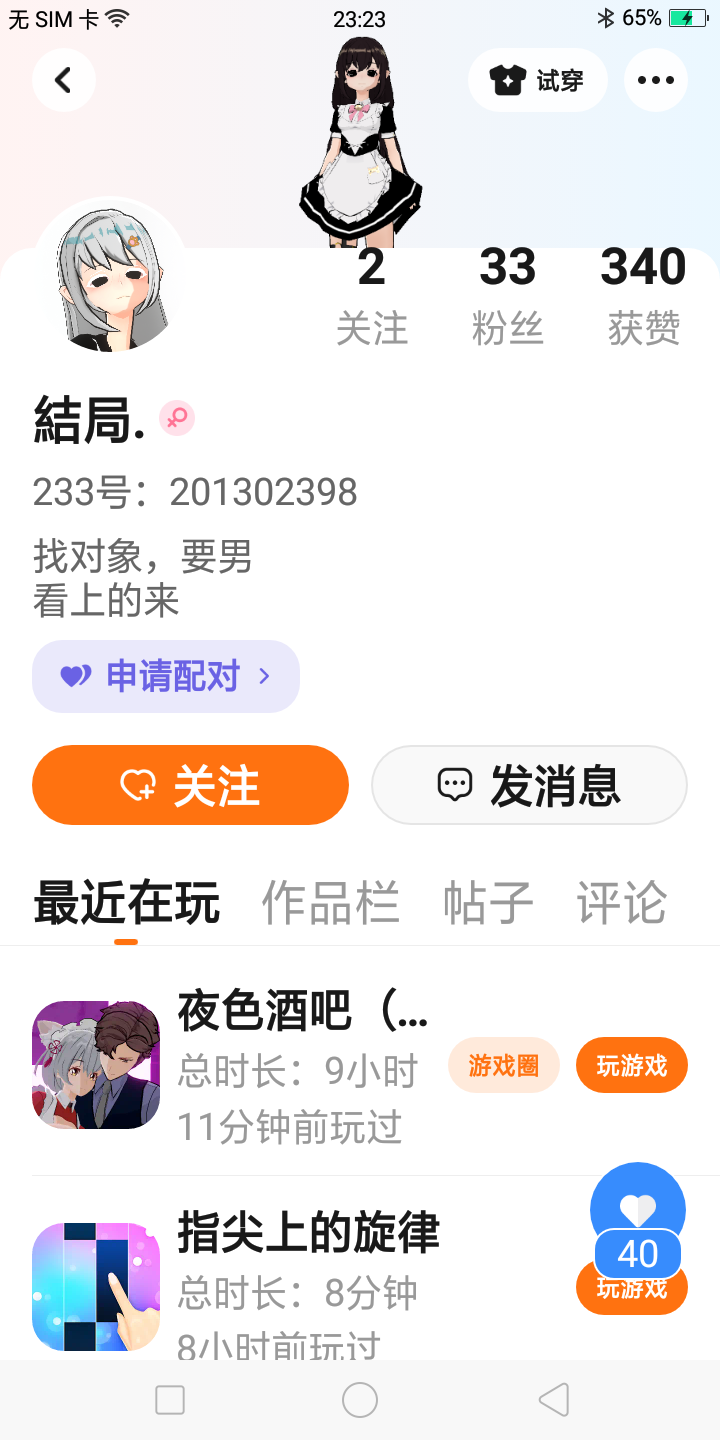The image size is (720, 1440).
Task: Switch to the 帖子 tab
Action: 488,904
